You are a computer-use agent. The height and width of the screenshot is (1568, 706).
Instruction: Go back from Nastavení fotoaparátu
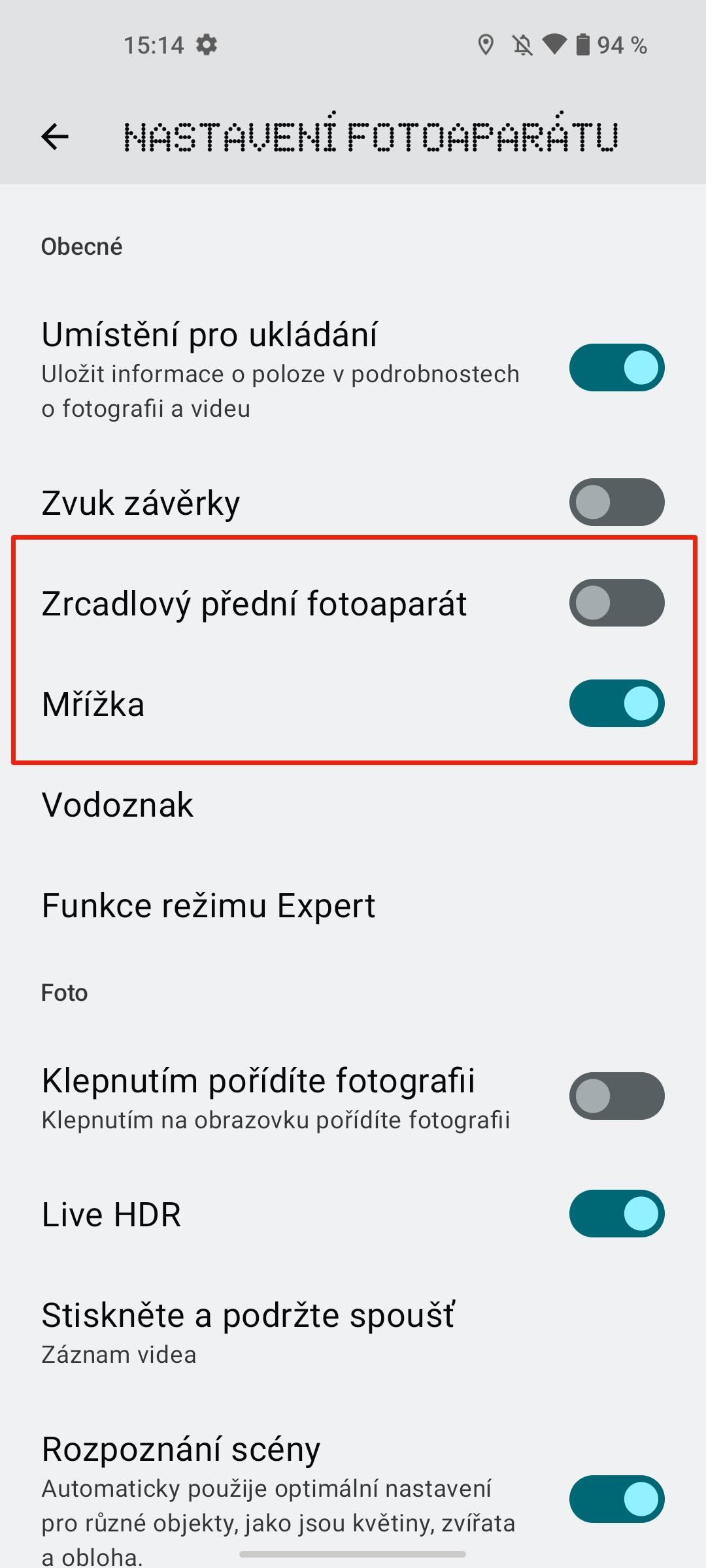tap(55, 137)
